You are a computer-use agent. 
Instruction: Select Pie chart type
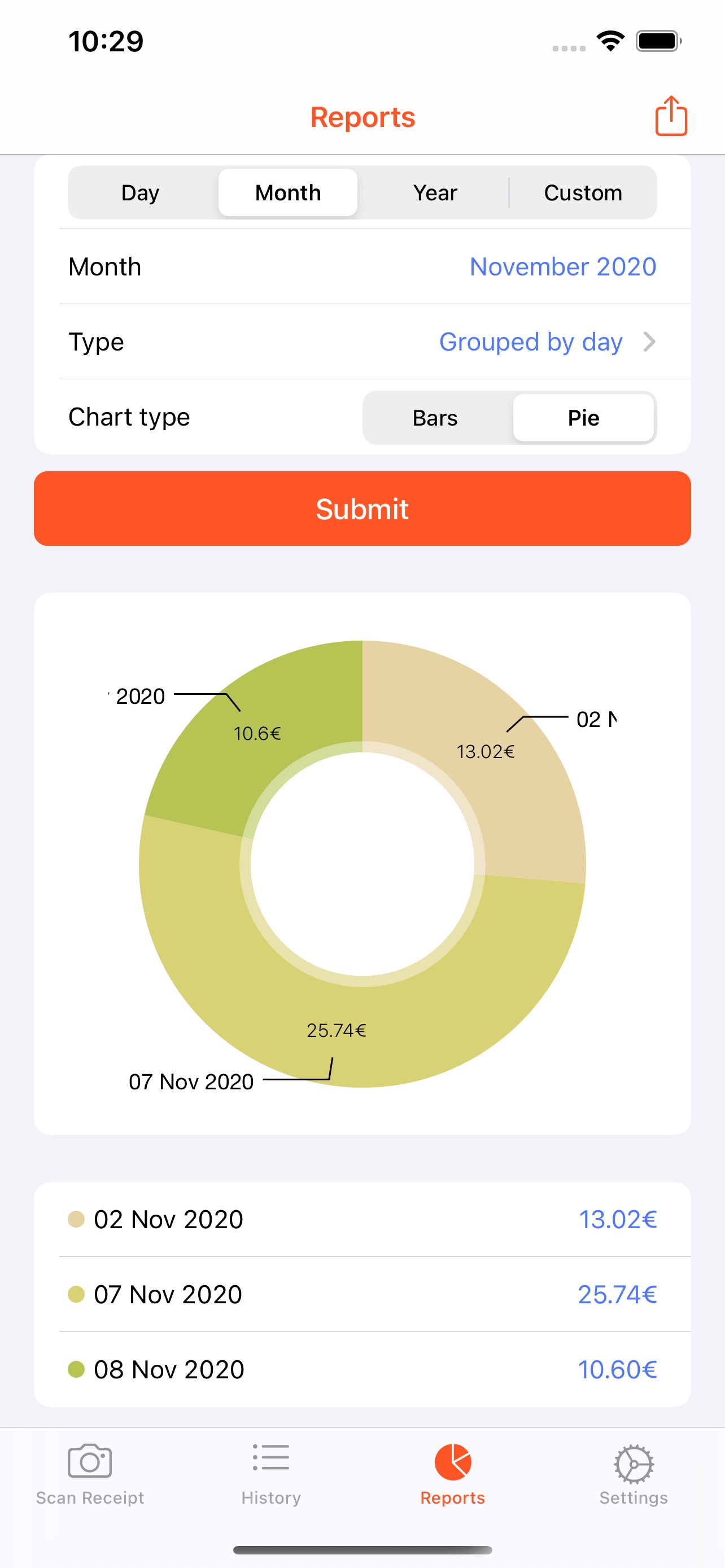pos(583,418)
